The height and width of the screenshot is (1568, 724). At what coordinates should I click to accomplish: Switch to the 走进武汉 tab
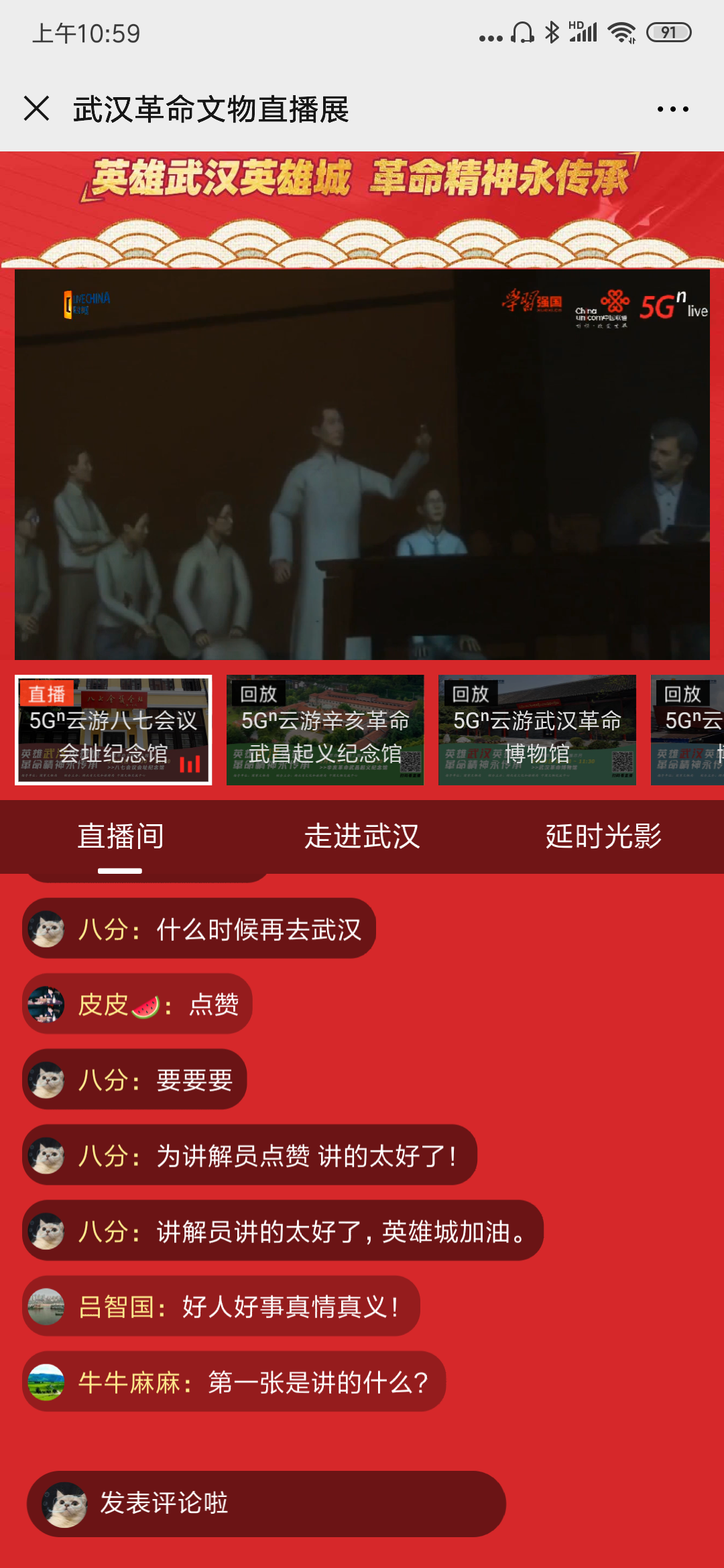click(x=362, y=836)
